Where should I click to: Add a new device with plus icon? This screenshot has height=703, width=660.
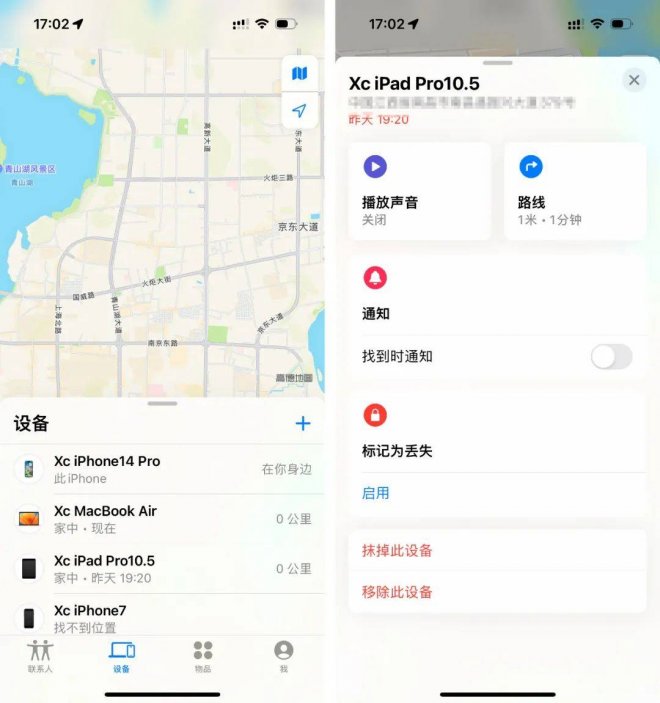point(303,424)
